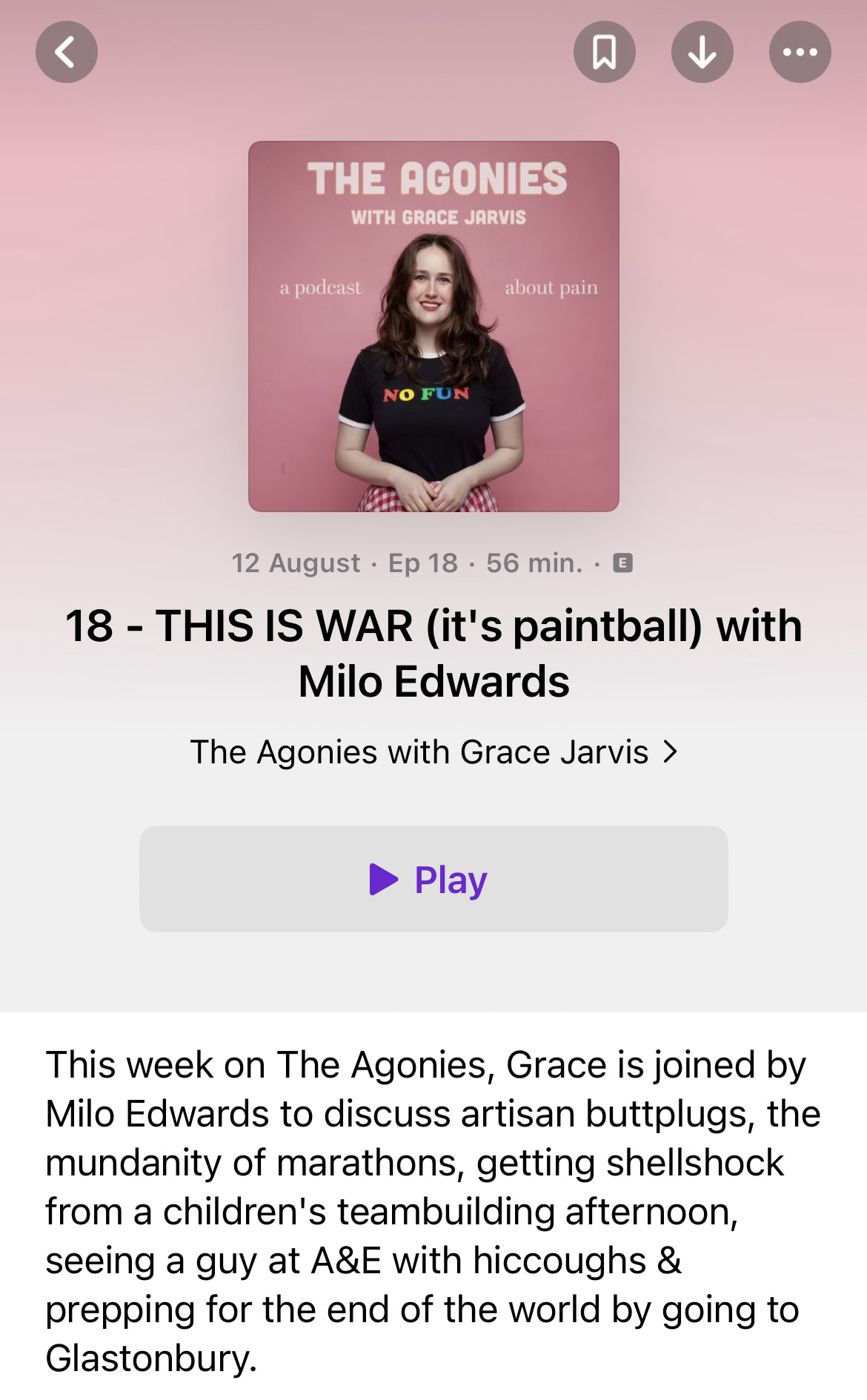The width and height of the screenshot is (867, 1400).
Task: Open the more options menu
Action: [800, 52]
